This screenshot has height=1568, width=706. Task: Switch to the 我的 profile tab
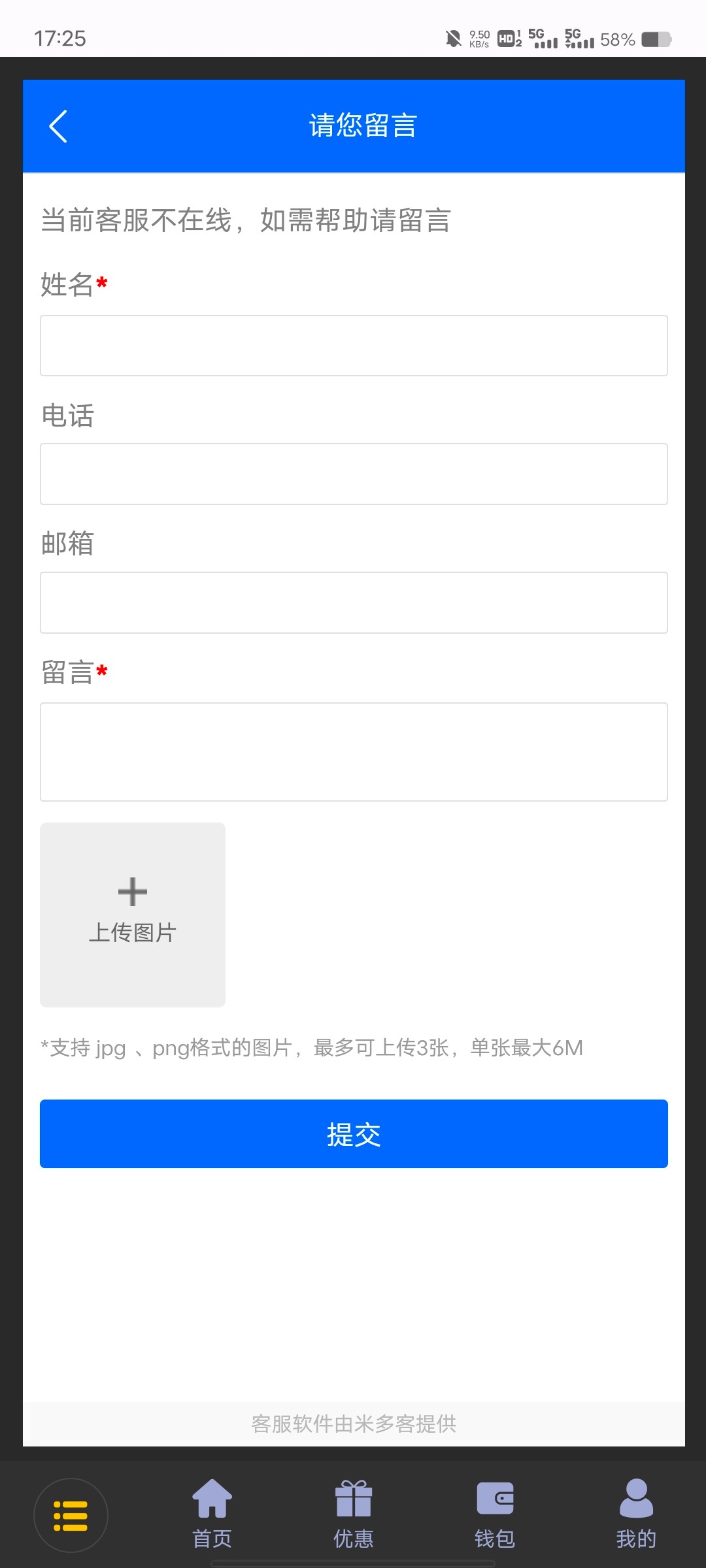(x=635, y=1514)
